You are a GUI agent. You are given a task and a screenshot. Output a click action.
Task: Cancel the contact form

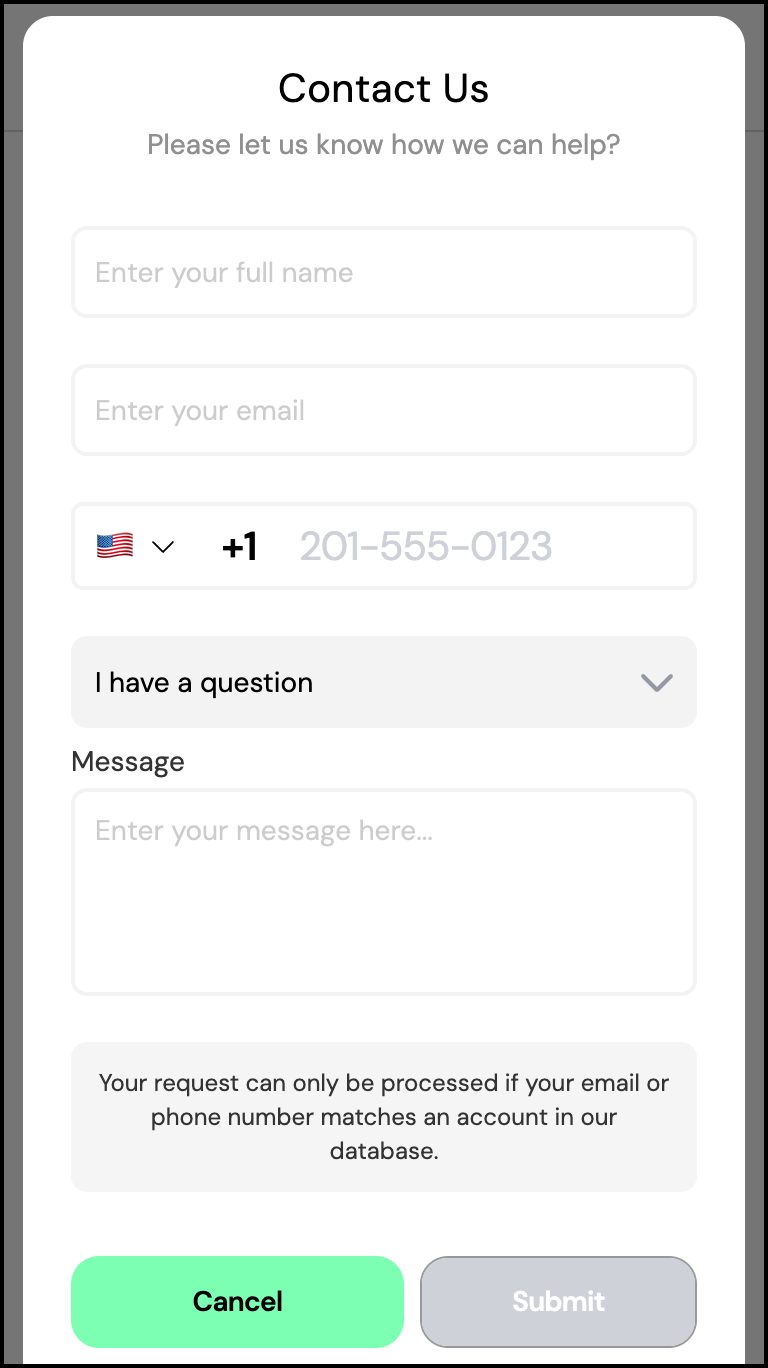(237, 1301)
